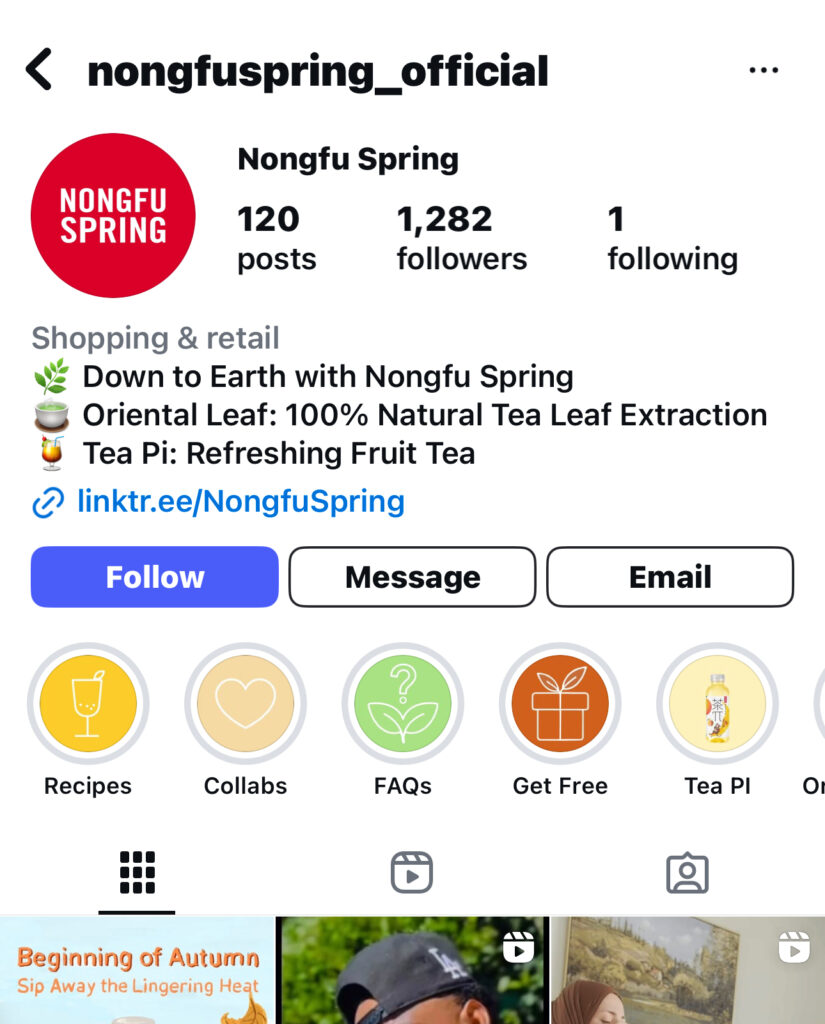Viewport: 825px width, 1024px height.
Task: Select the posts grid tab
Action: click(137, 873)
